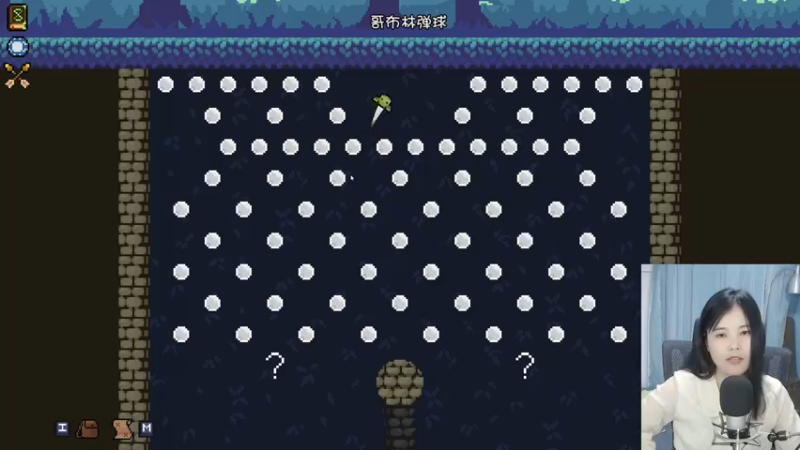This screenshot has width=800, height=450.
Task: Tap the crossed arrows relic icon
Action: pos(17,75)
